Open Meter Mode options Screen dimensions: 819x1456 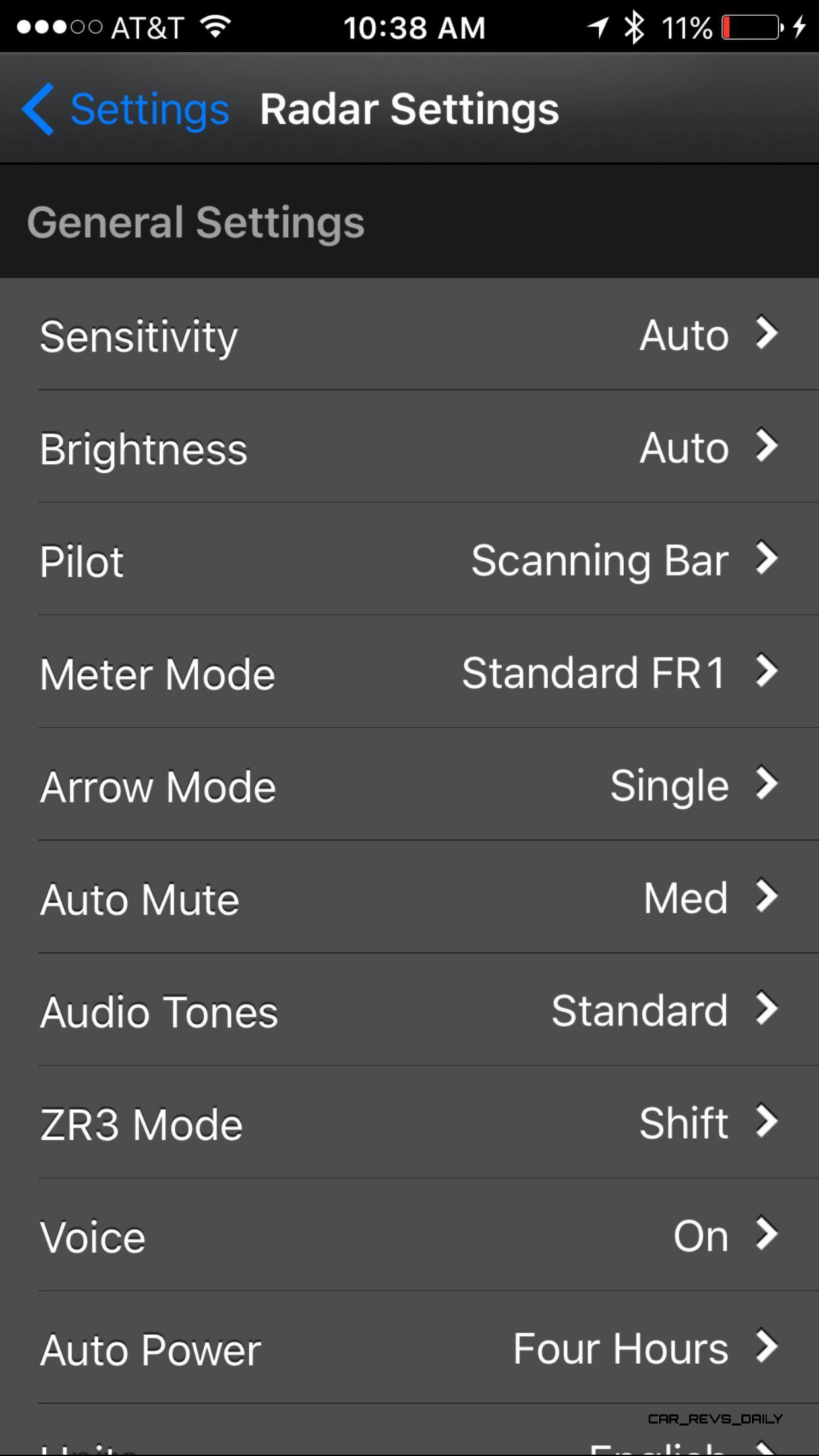(409, 673)
